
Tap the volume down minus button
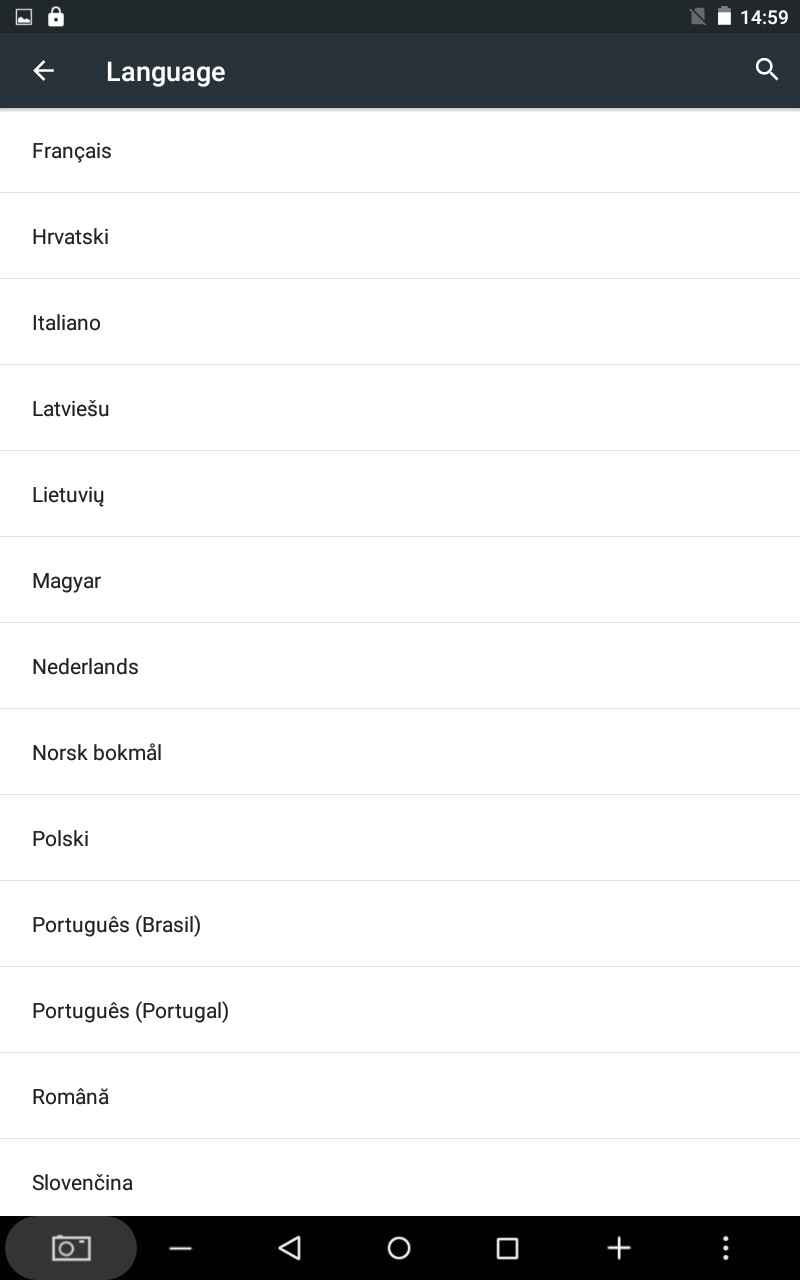180,1248
